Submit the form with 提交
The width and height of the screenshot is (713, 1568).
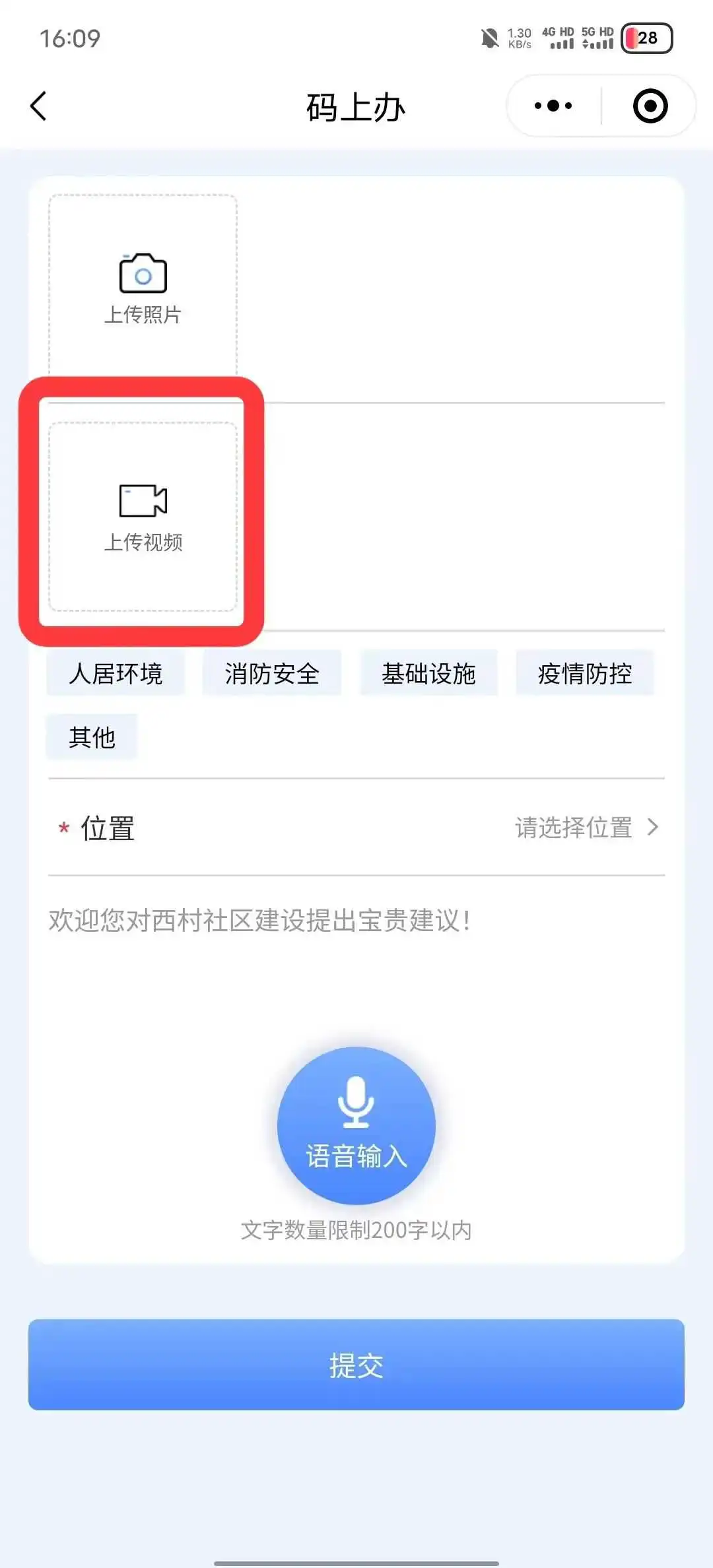click(x=356, y=1365)
